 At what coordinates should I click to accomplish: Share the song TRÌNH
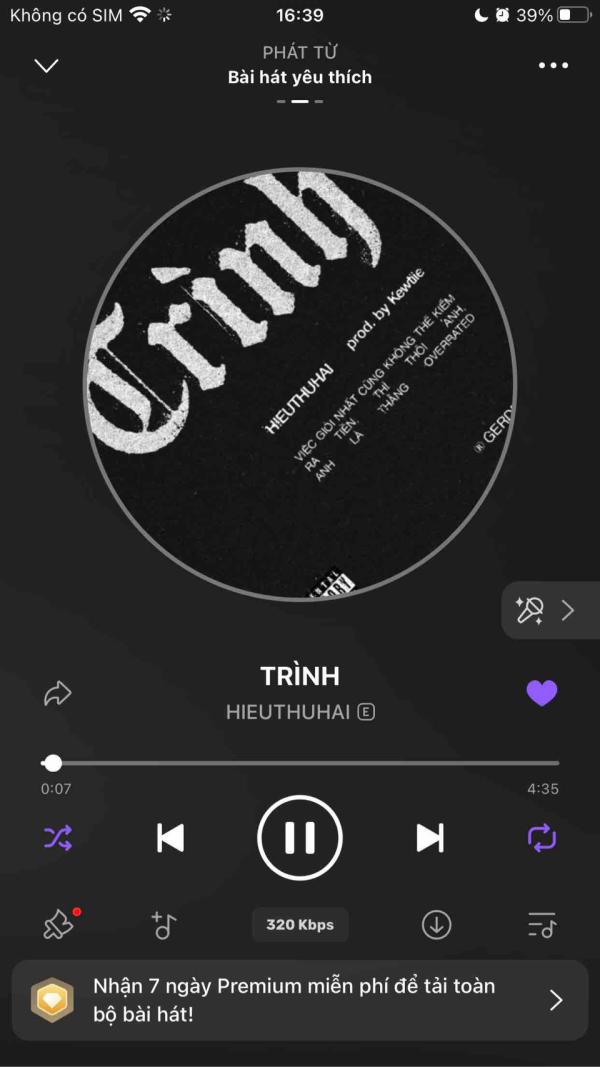tap(58, 693)
